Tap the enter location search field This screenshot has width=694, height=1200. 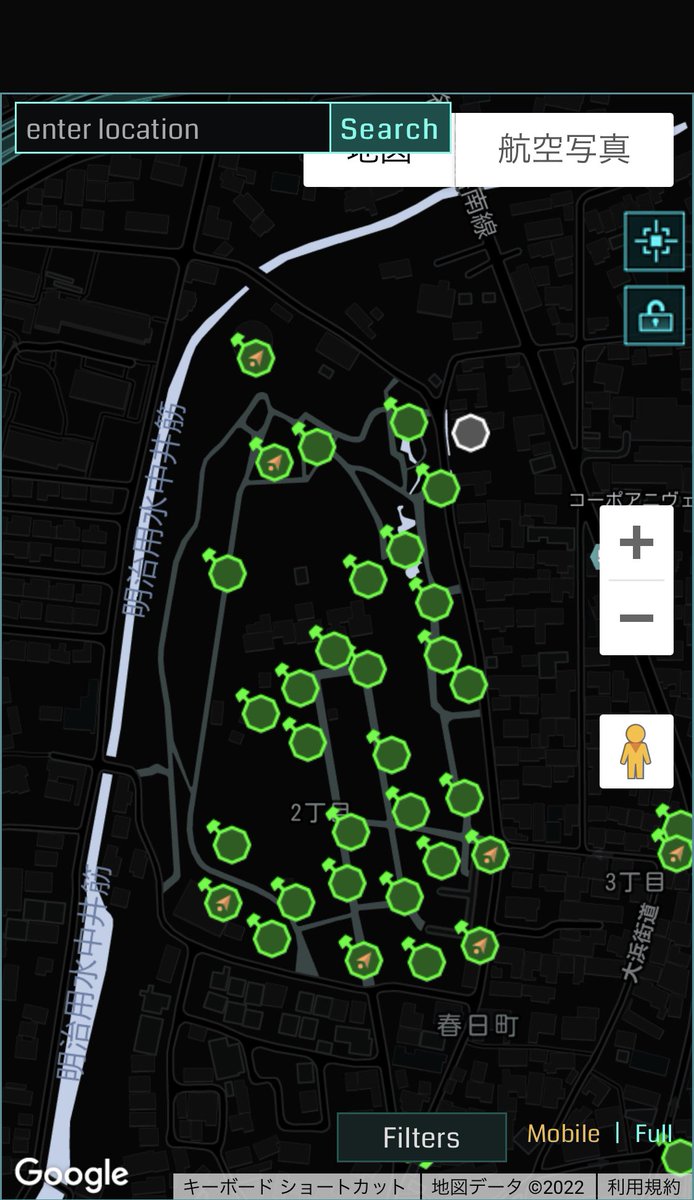[172, 129]
